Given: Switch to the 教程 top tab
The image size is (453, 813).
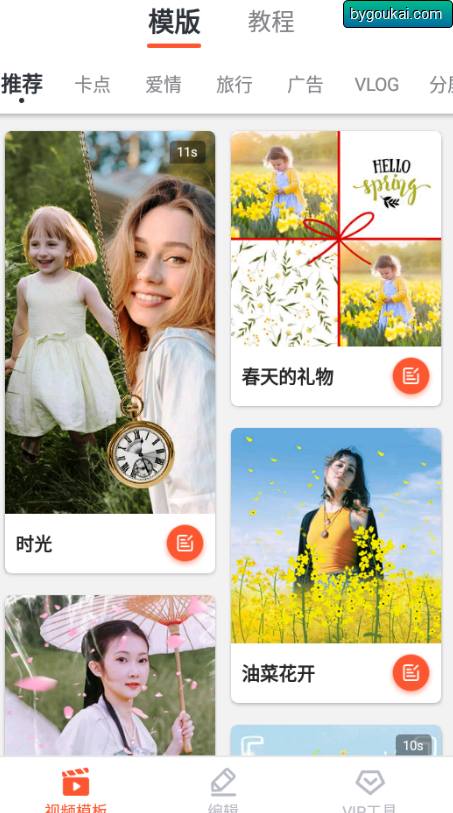Looking at the screenshot, I should click(271, 22).
